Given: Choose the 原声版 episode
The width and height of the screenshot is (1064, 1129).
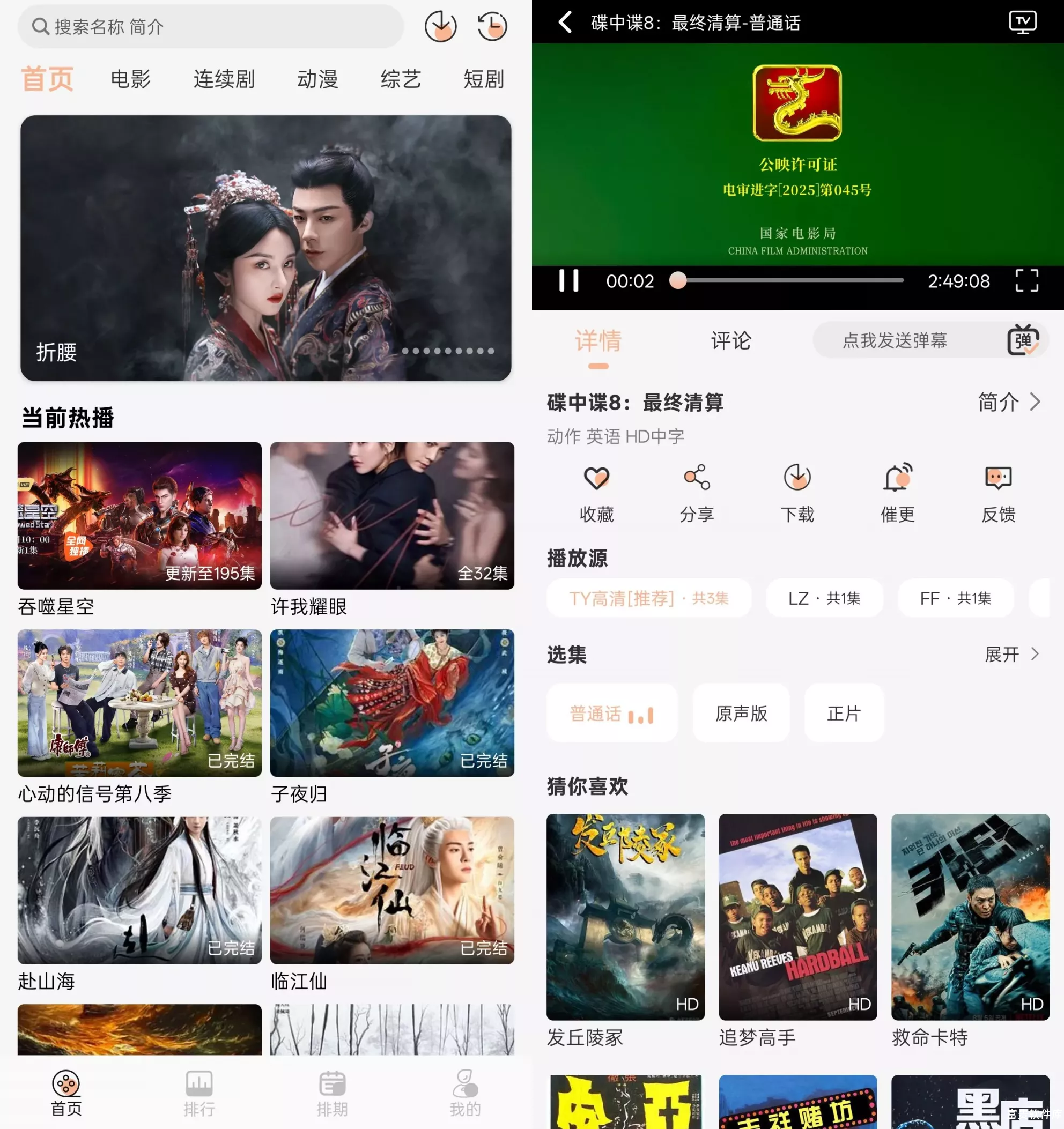Looking at the screenshot, I should 741,714.
